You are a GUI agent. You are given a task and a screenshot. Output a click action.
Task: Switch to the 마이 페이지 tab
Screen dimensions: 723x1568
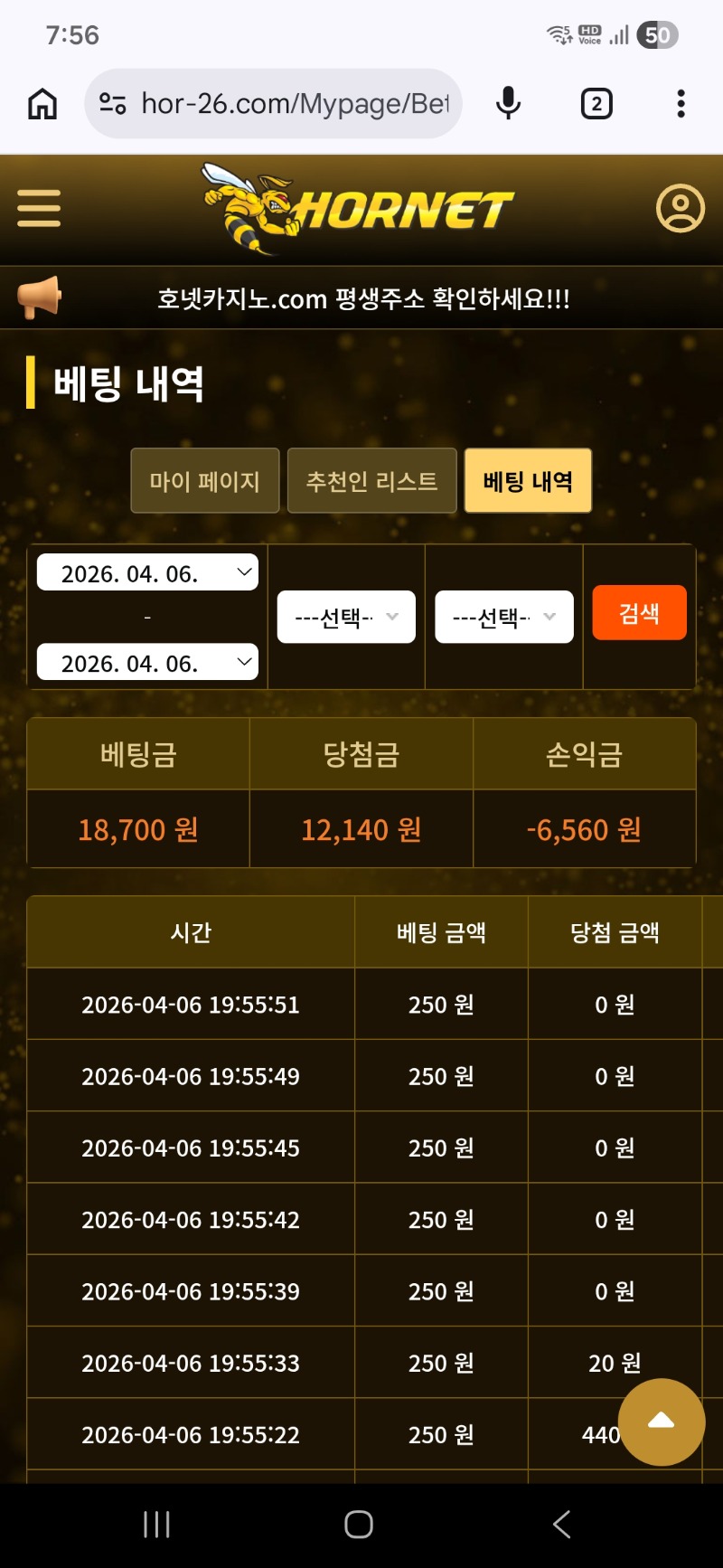click(205, 481)
